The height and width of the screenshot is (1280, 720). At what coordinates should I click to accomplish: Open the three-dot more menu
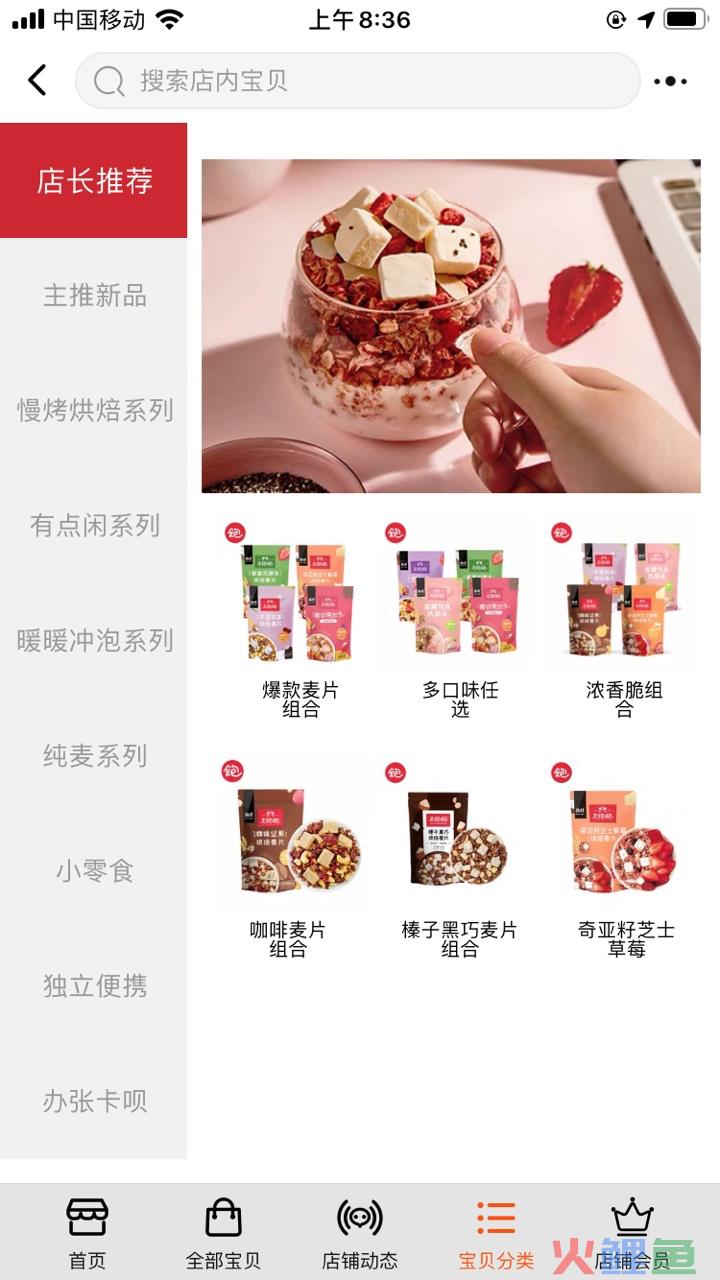(670, 81)
